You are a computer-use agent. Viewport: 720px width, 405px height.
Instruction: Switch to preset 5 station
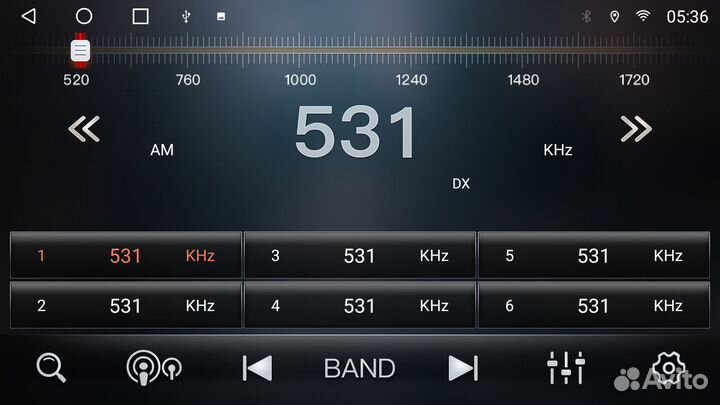click(x=594, y=255)
